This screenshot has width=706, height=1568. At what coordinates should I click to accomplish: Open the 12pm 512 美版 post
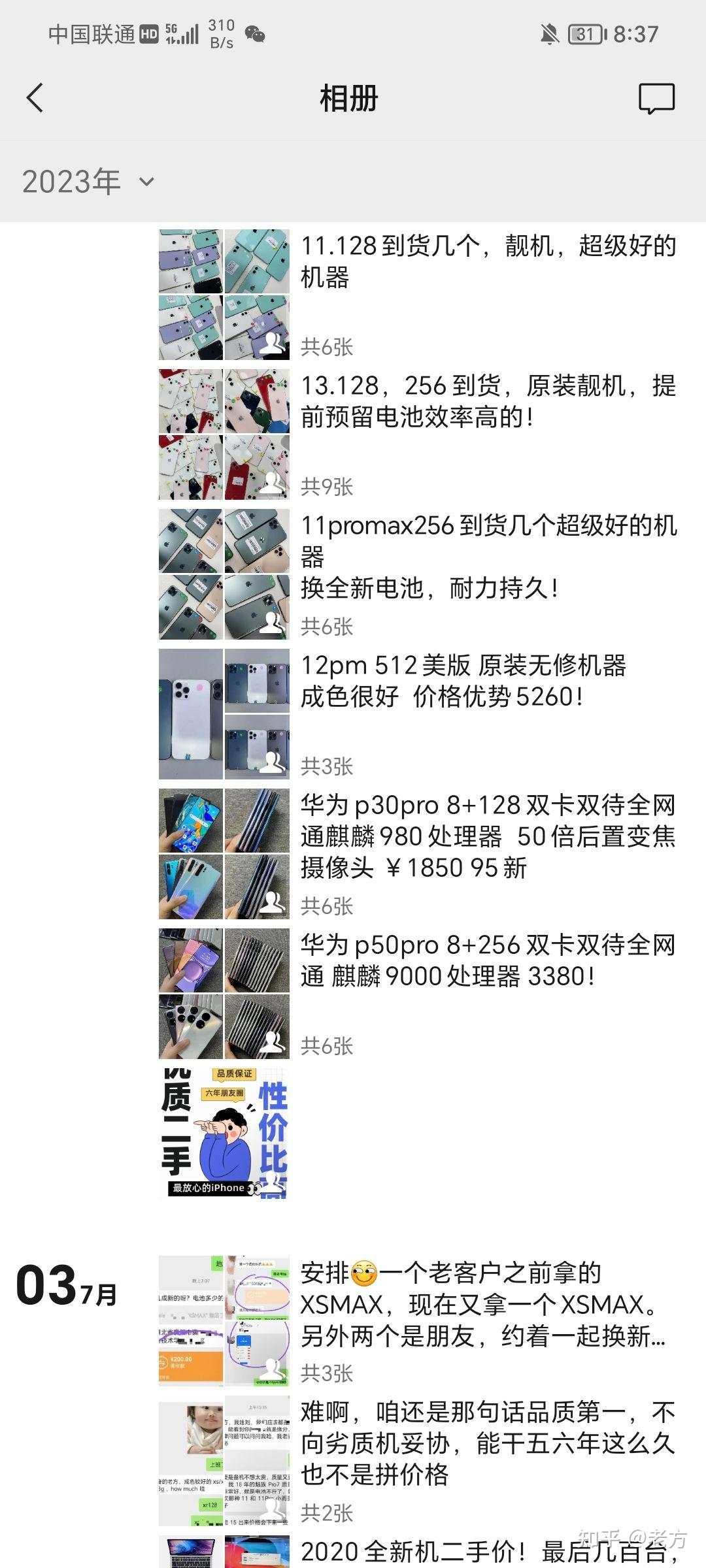[x=463, y=681]
